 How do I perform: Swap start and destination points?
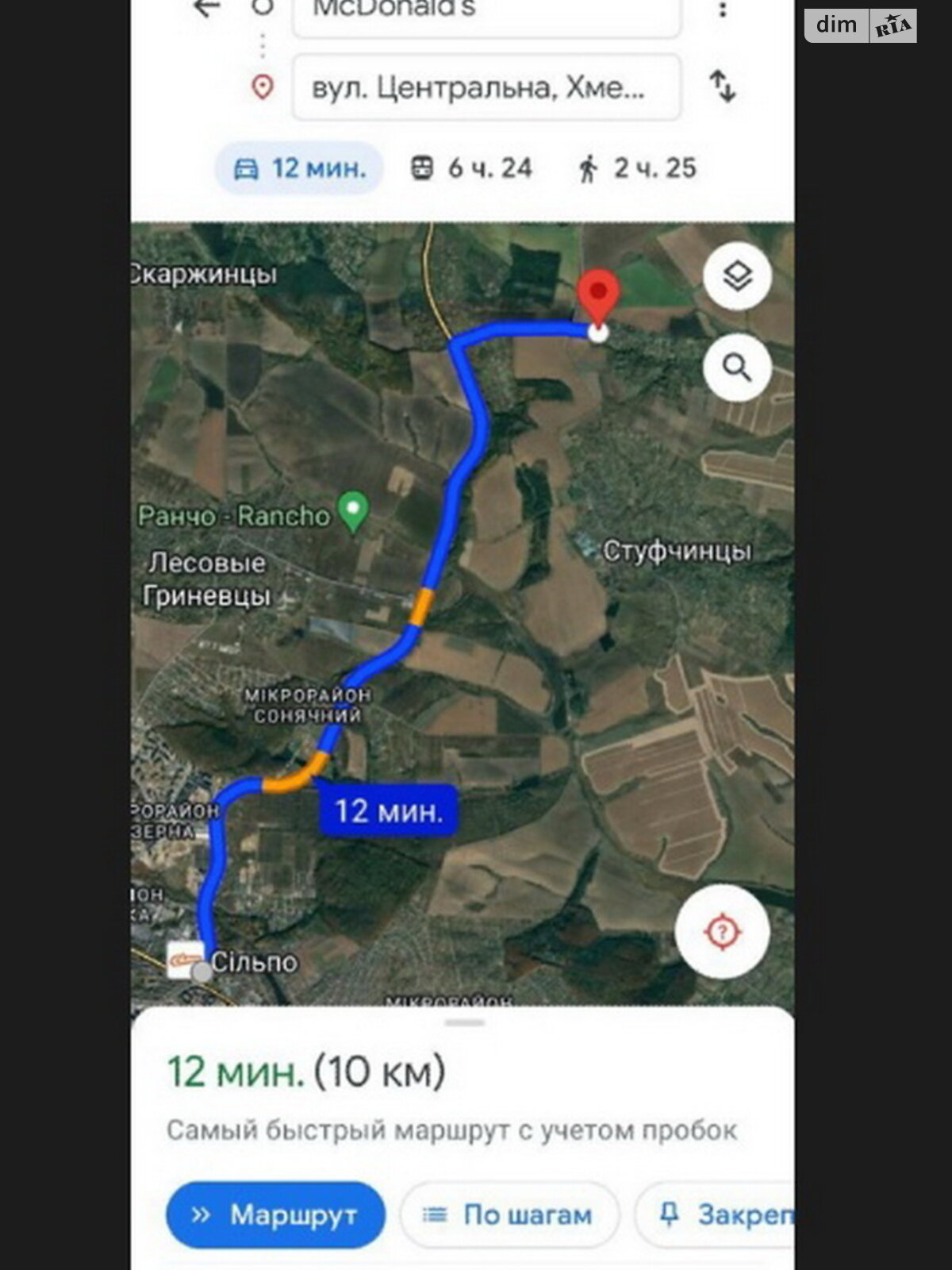click(723, 87)
